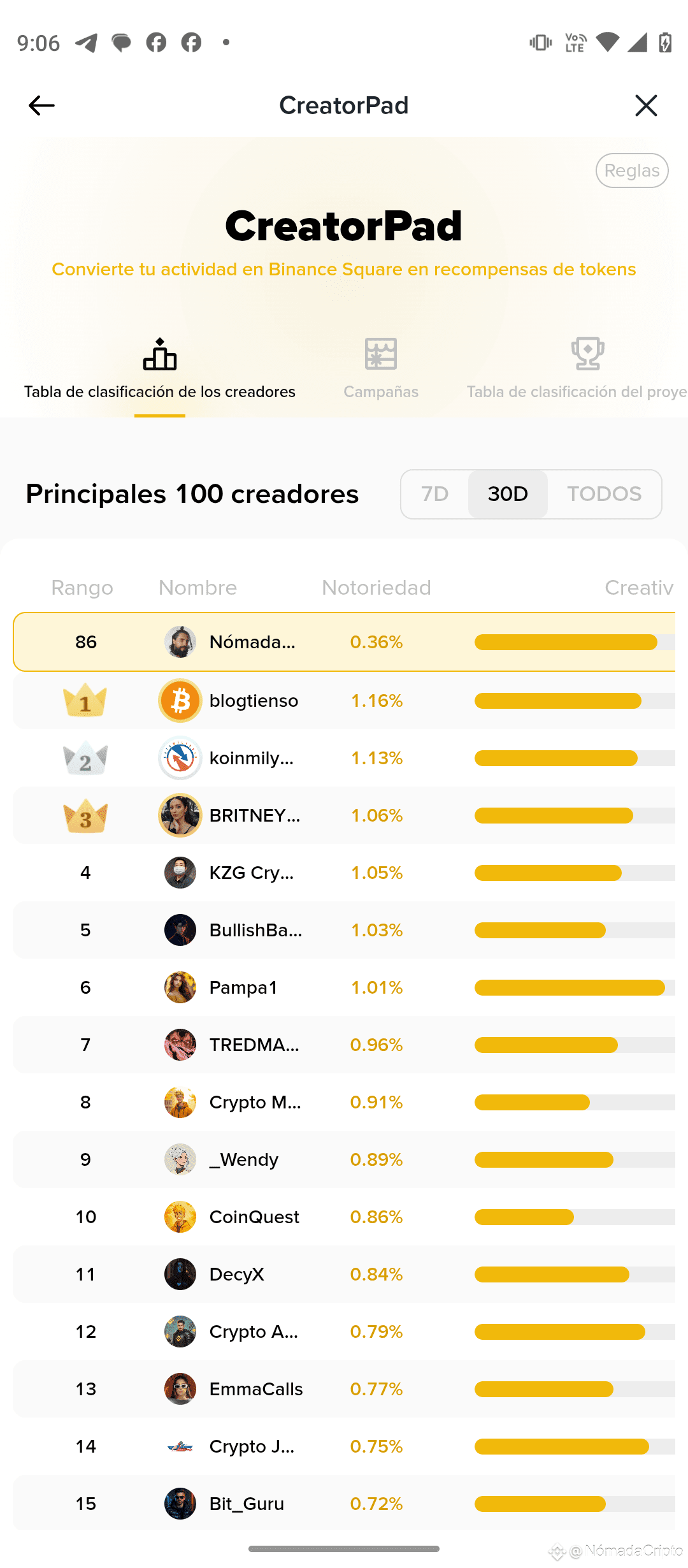Tap the Bit_Guru leaderboard row
This screenshot has width=688, height=1568.
coord(344,1504)
